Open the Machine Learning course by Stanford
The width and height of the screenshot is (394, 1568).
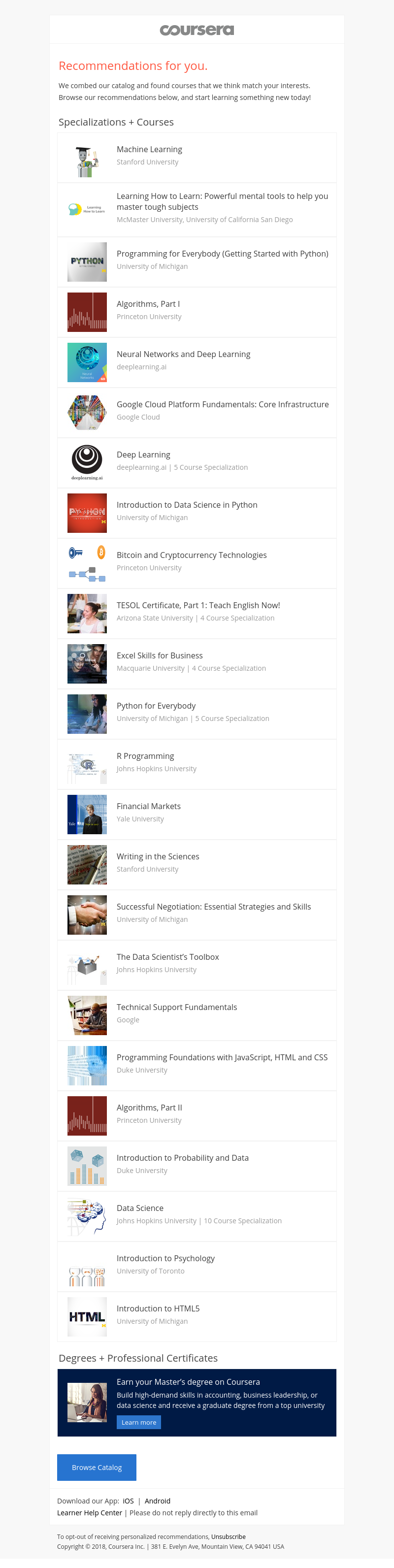(149, 149)
